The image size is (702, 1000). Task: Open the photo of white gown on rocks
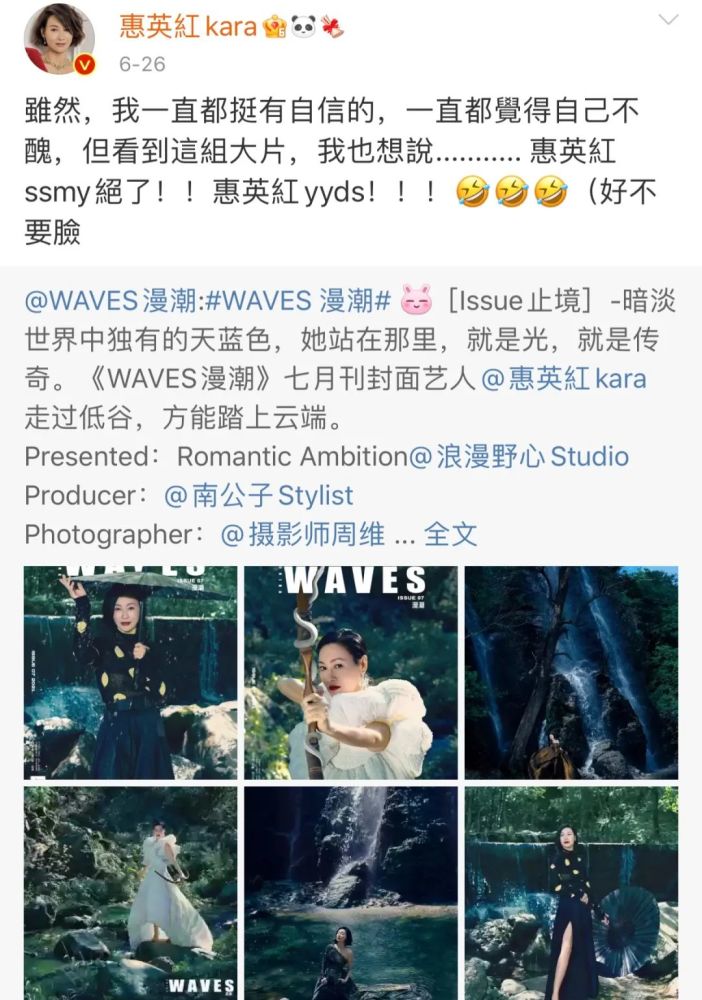pyautogui.click(x=131, y=892)
